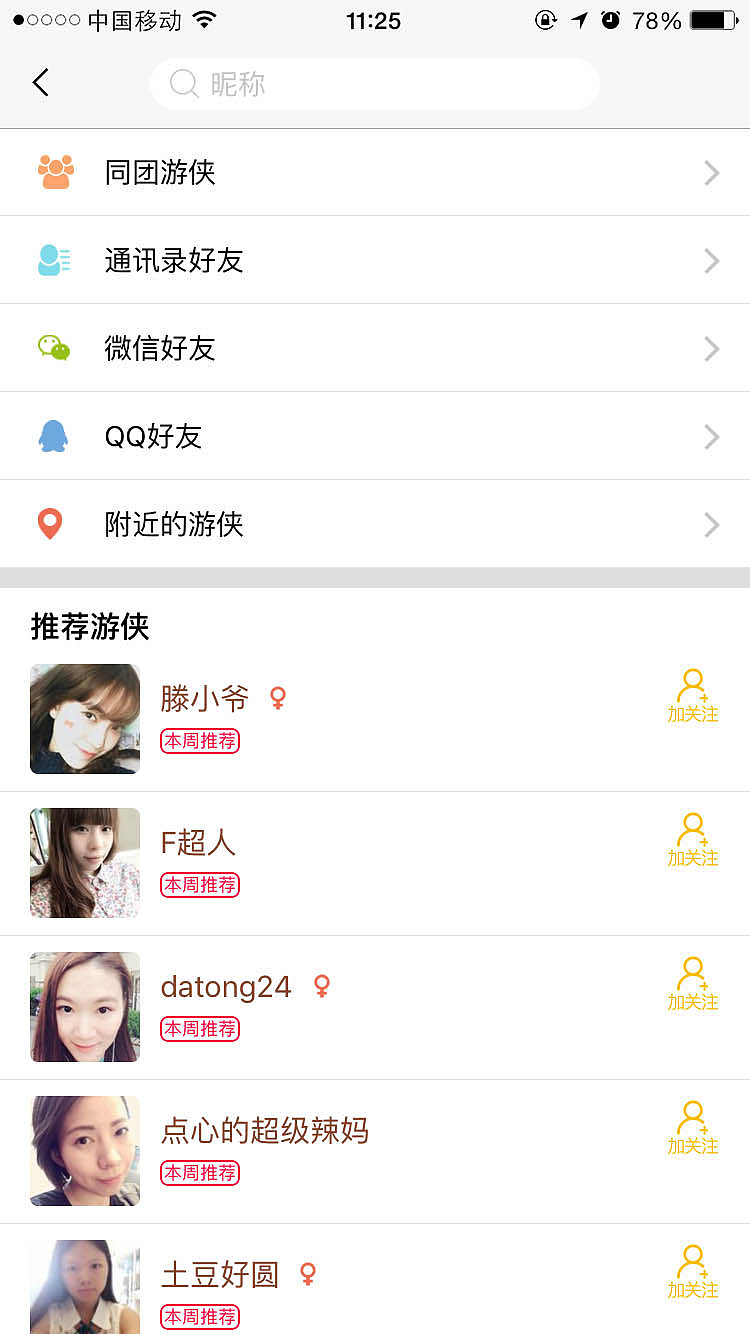The image size is (750, 1334).
Task: Click the magnifier icon in the search bar
Action: click(184, 84)
